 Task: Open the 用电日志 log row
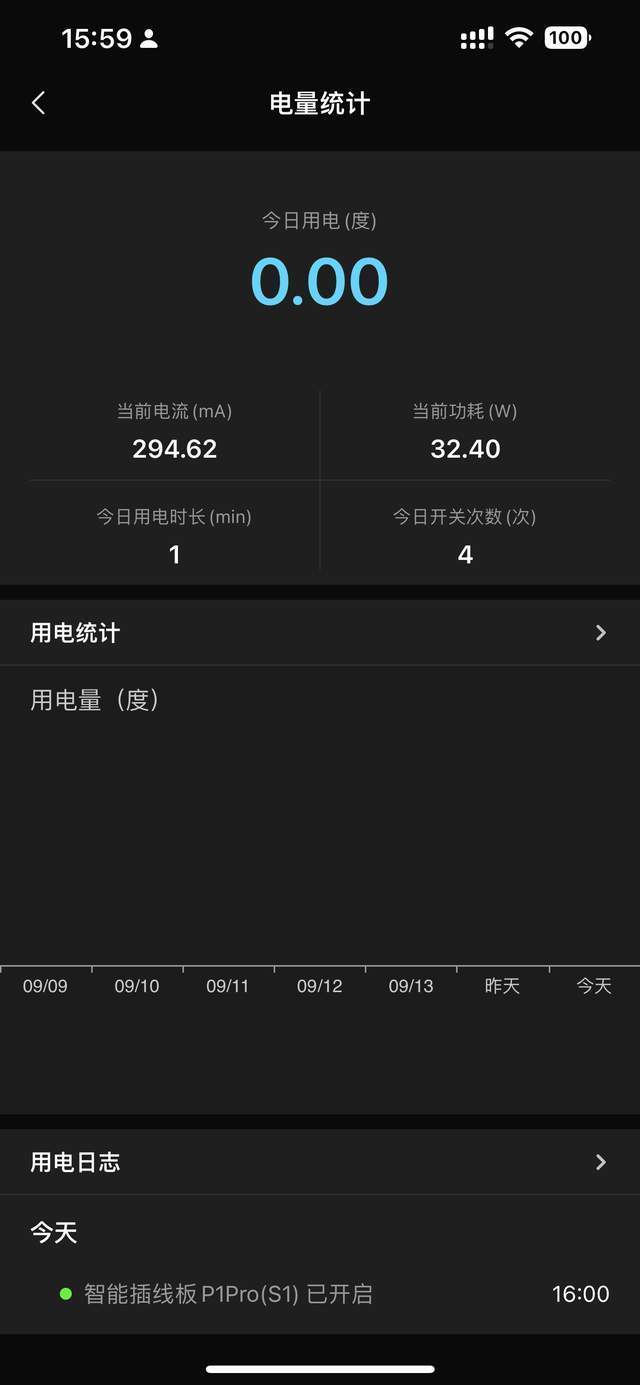(x=319, y=1162)
